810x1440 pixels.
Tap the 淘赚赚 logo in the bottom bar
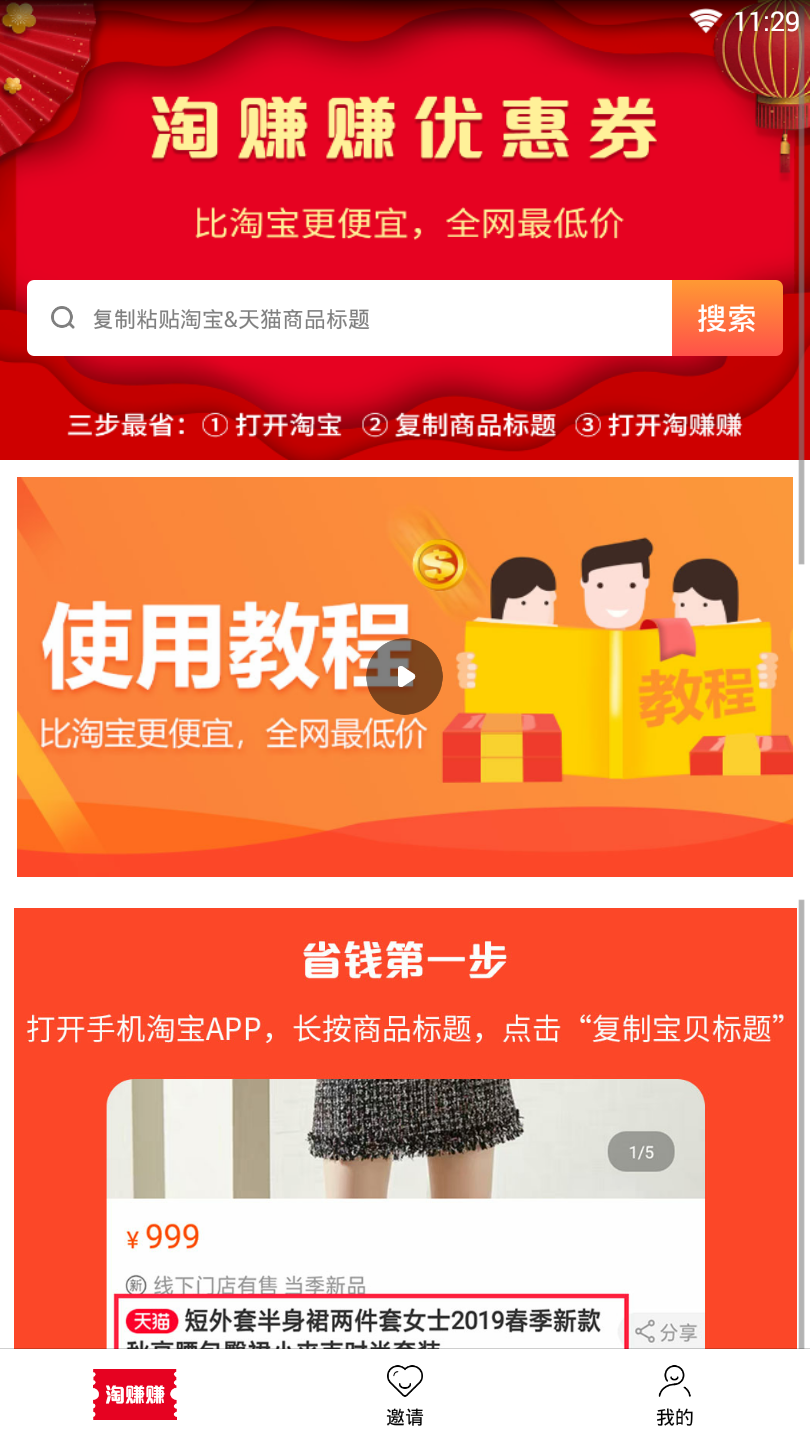point(134,1392)
